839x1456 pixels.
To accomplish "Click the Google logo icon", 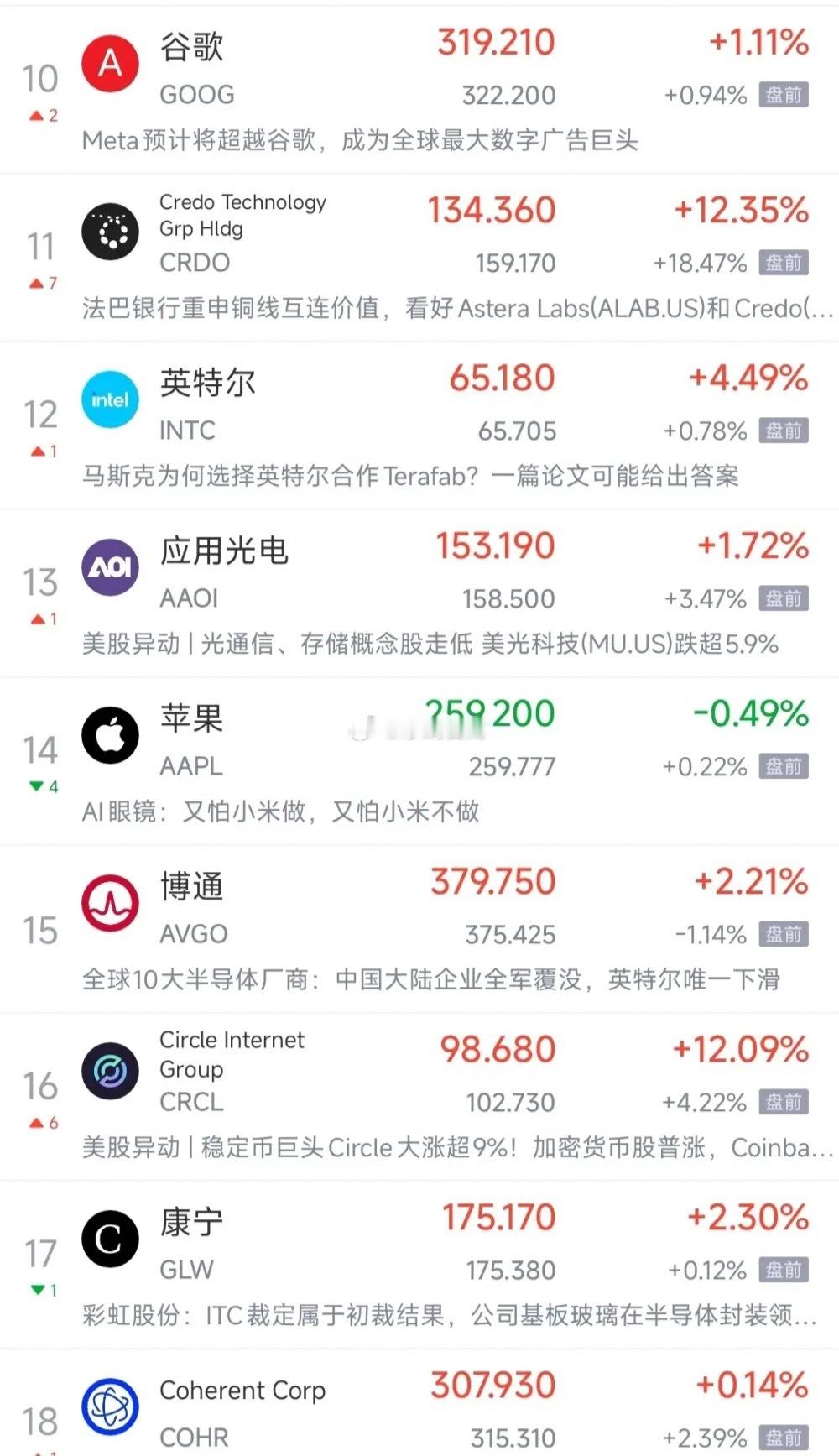I will tap(110, 62).
